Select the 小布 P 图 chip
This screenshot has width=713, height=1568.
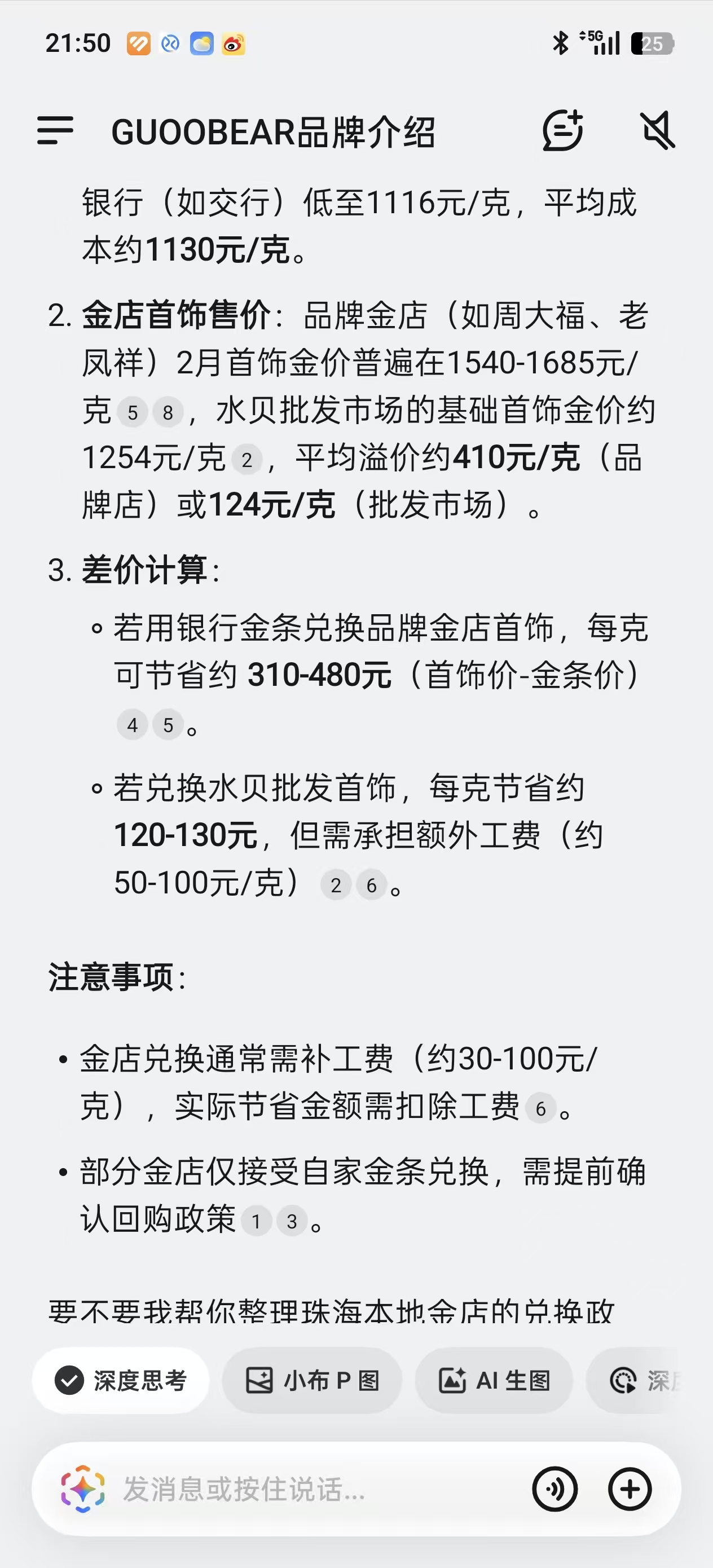[313, 1381]
